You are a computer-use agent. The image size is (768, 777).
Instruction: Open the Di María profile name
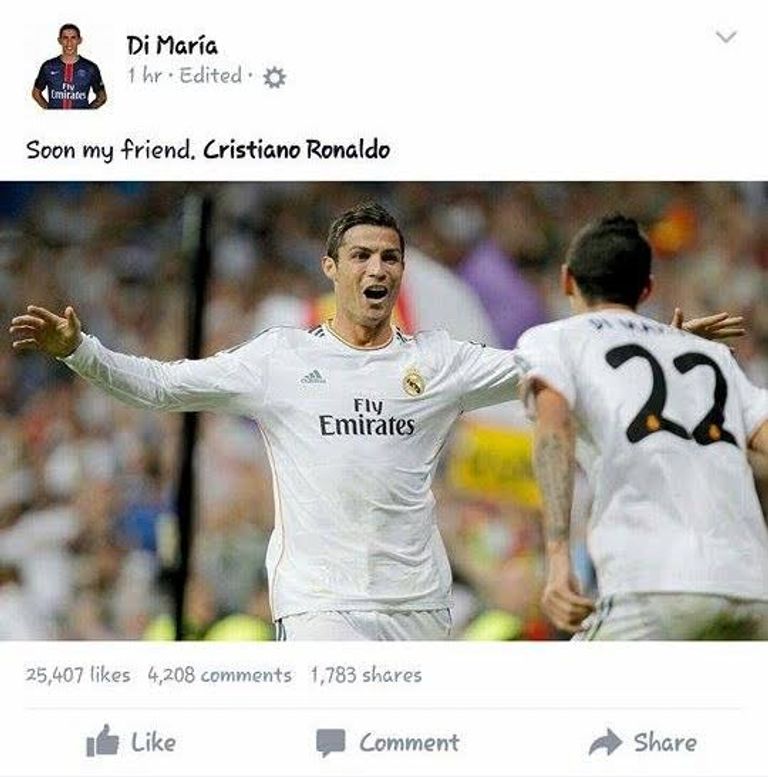tap(171, 45)
